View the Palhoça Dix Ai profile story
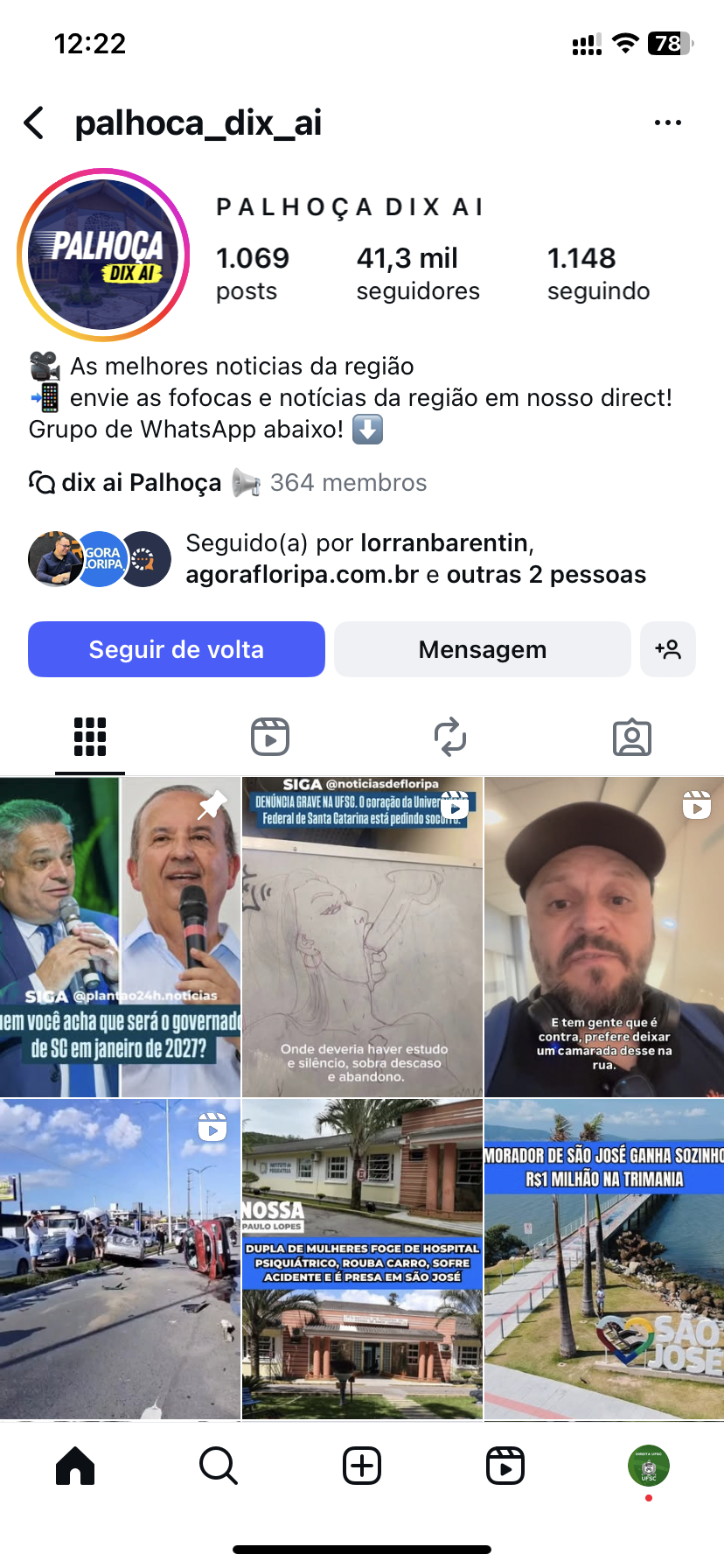 click(x=103, y=255)
